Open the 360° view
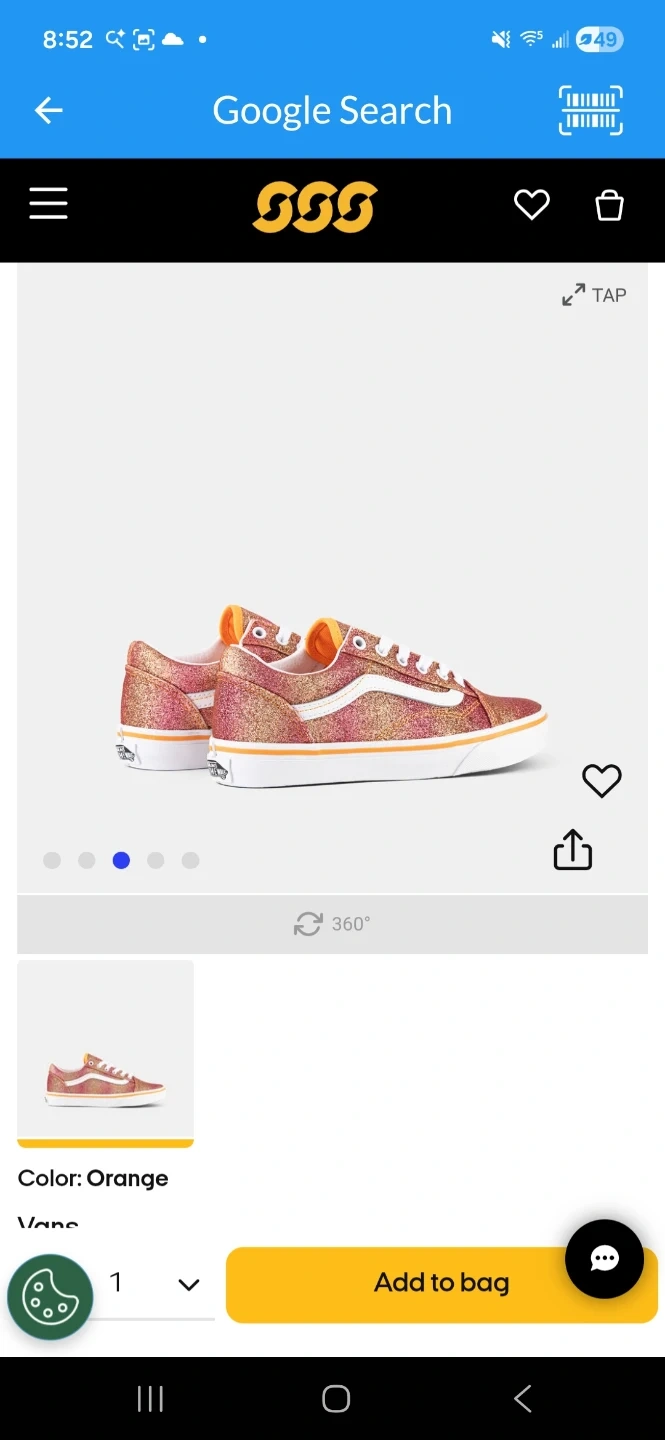 (332, 924)
